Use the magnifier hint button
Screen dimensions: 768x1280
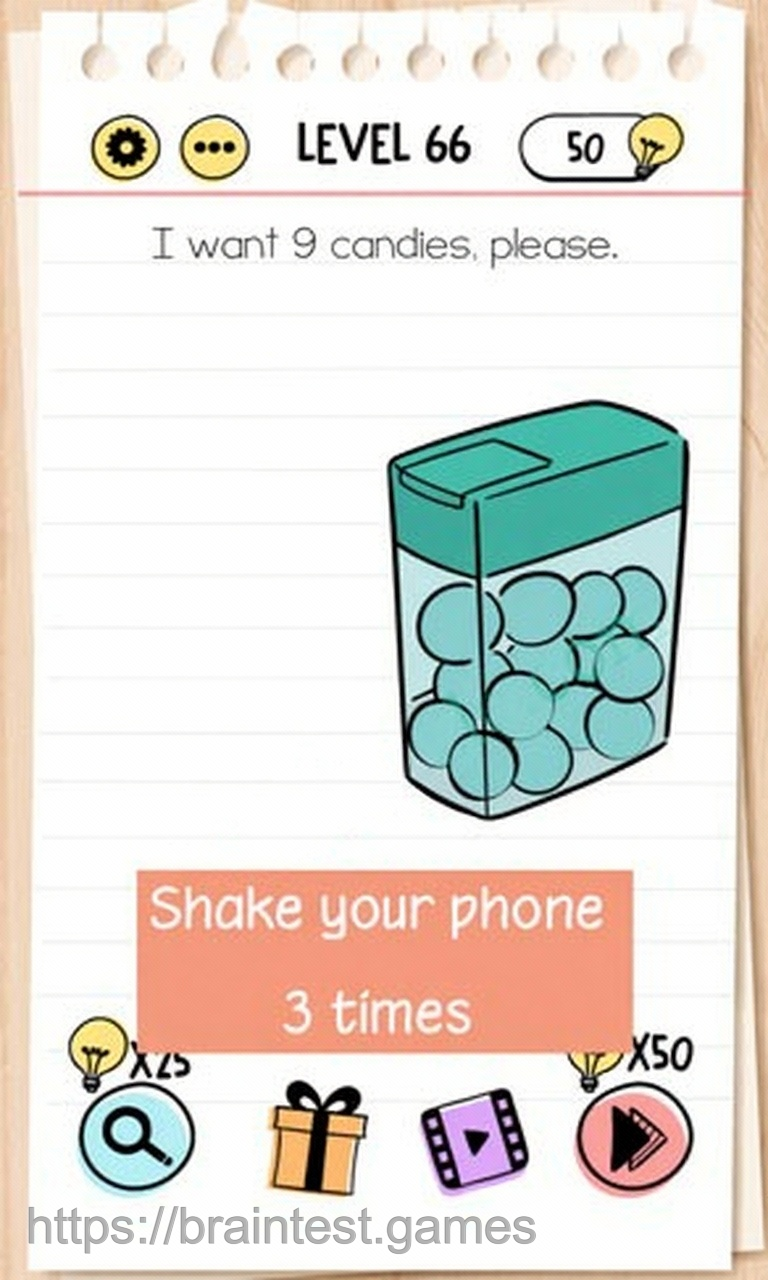(x=137, y=1138)
